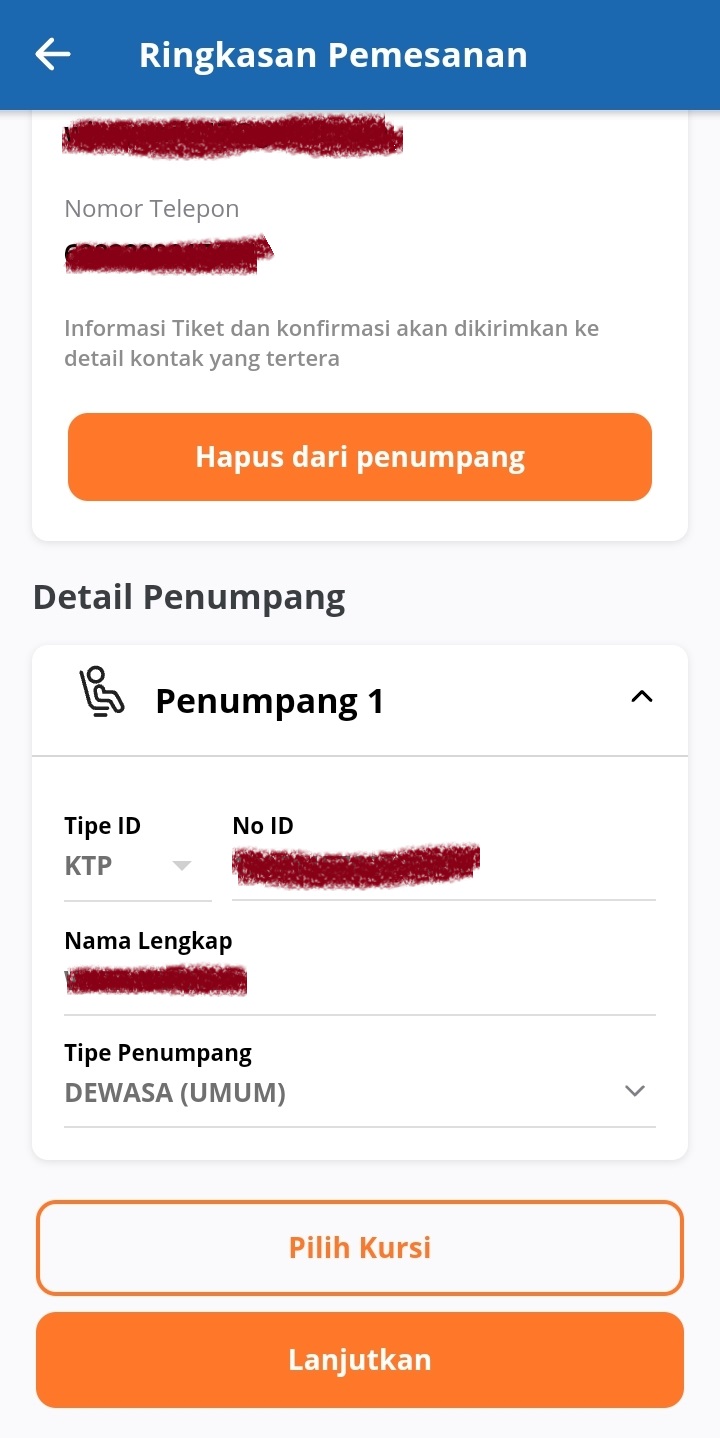Continue with the Lanjutkan button
The height and width of the screenshot is (1438, 720).
click(360, 1360)
